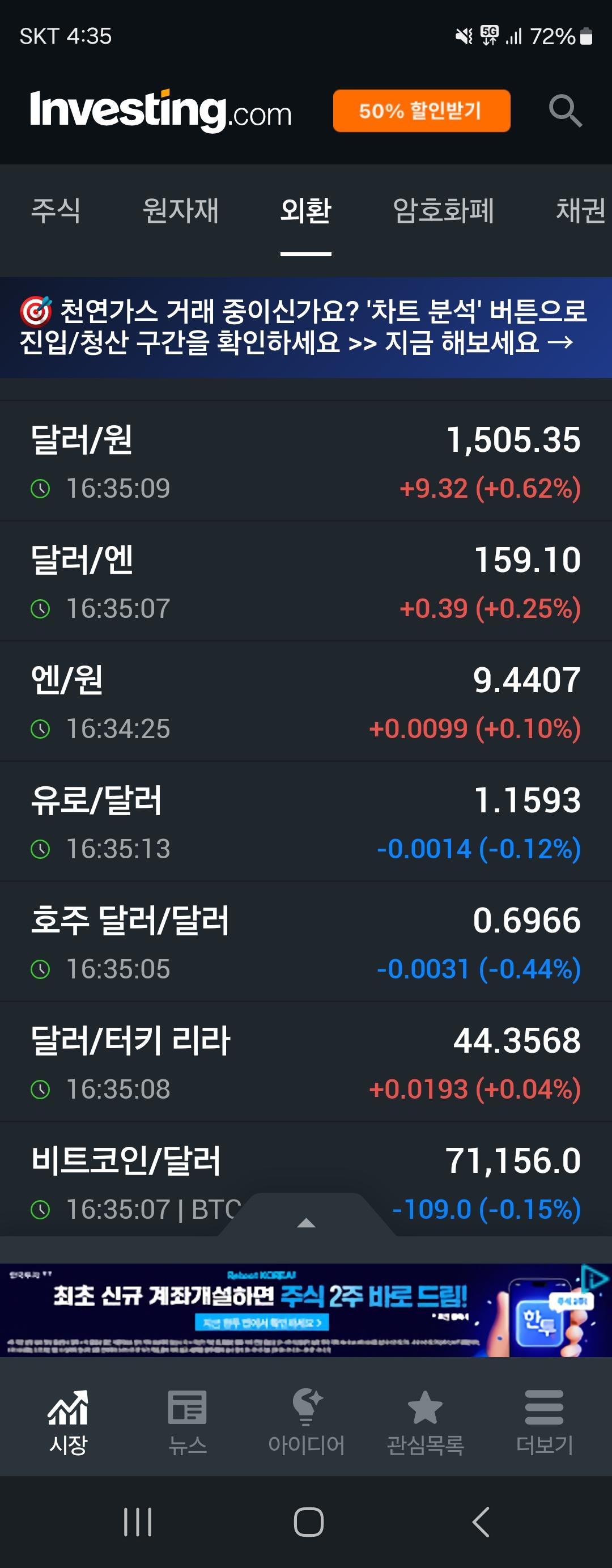Tap the system back button

(481, 1522)
